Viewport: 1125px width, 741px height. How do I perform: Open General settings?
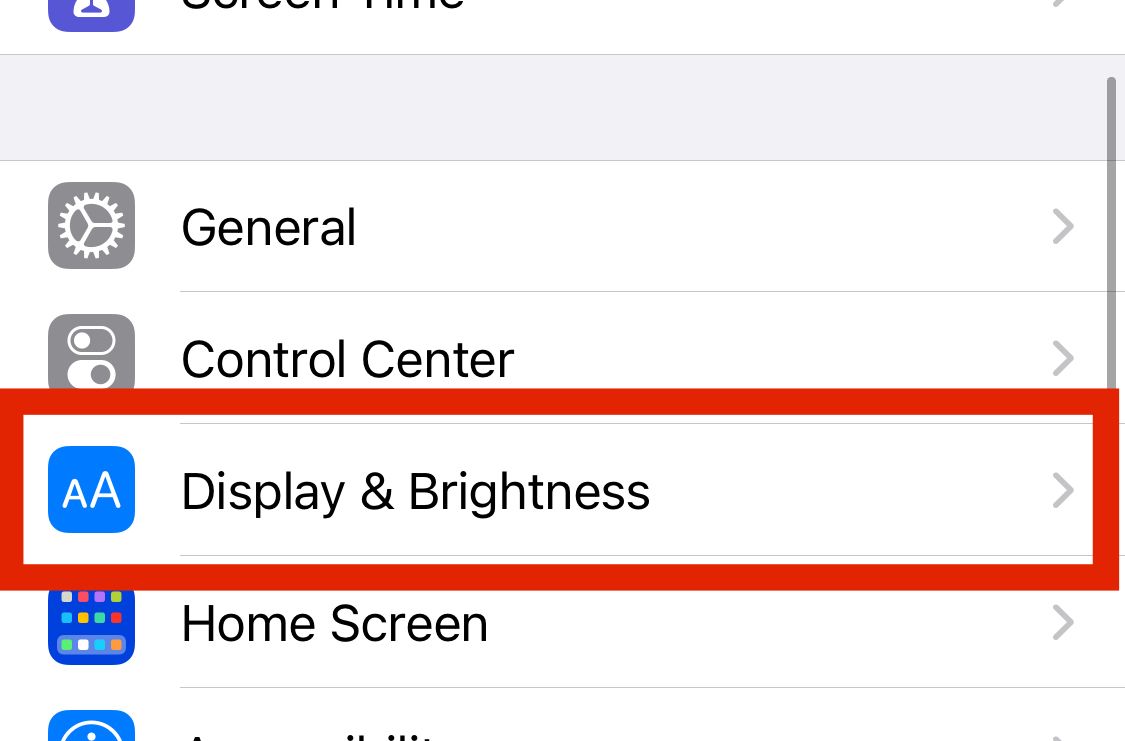[268, 227]
